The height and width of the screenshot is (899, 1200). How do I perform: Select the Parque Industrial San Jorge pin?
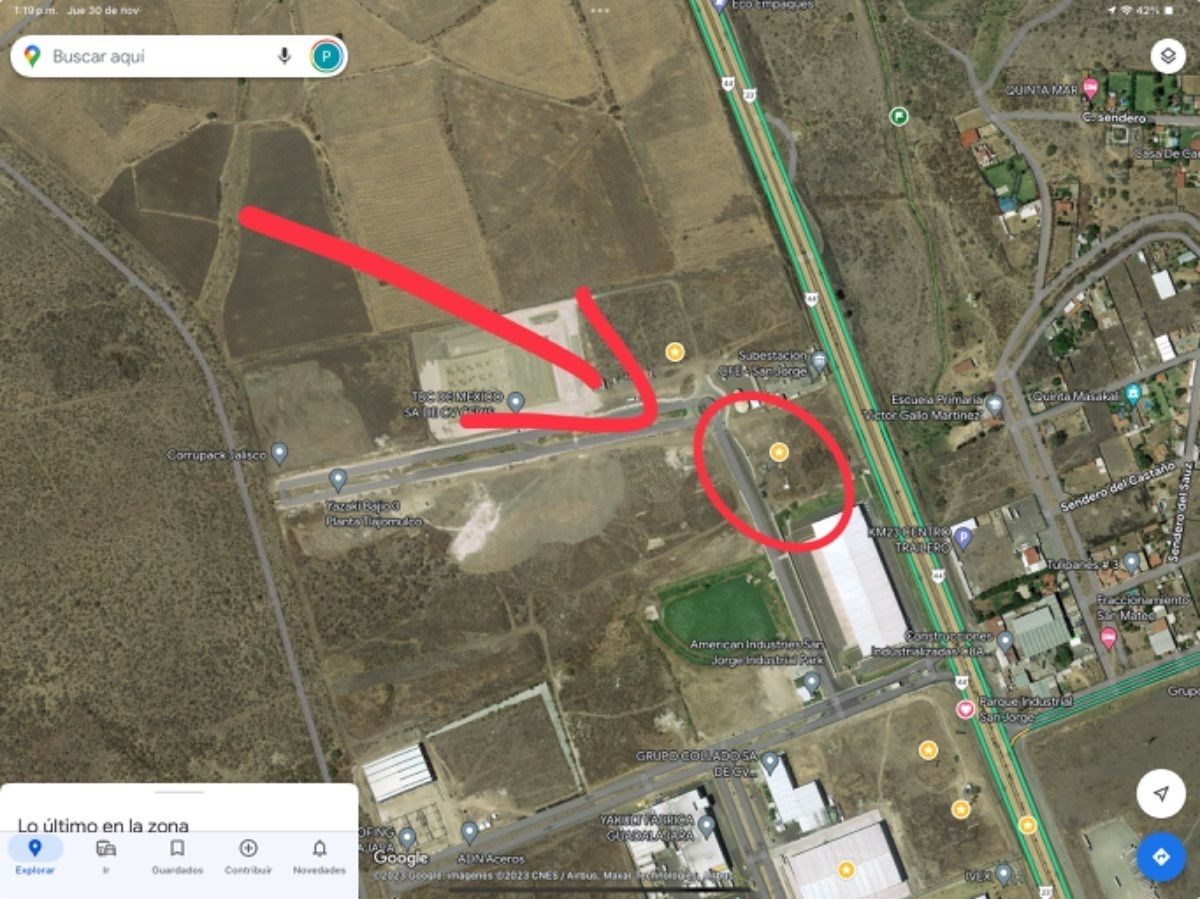[x=965, y=709]
